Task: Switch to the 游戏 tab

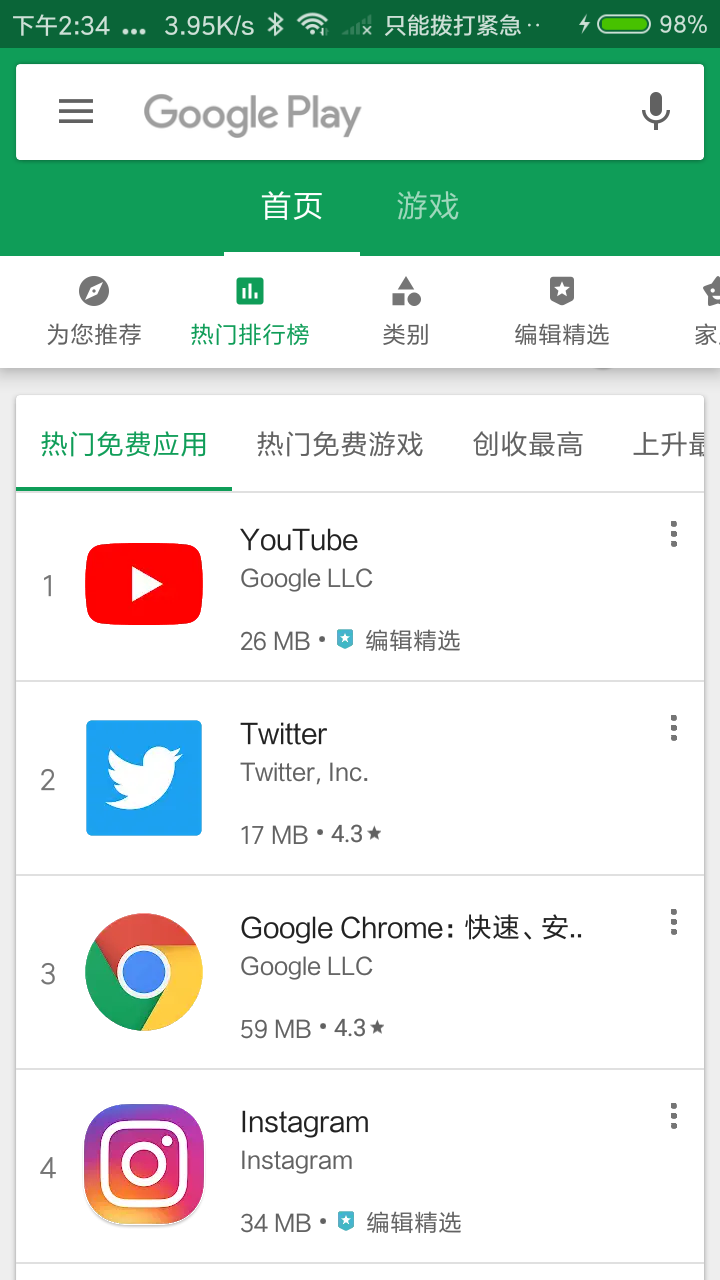Action: [x=427, y=207]
